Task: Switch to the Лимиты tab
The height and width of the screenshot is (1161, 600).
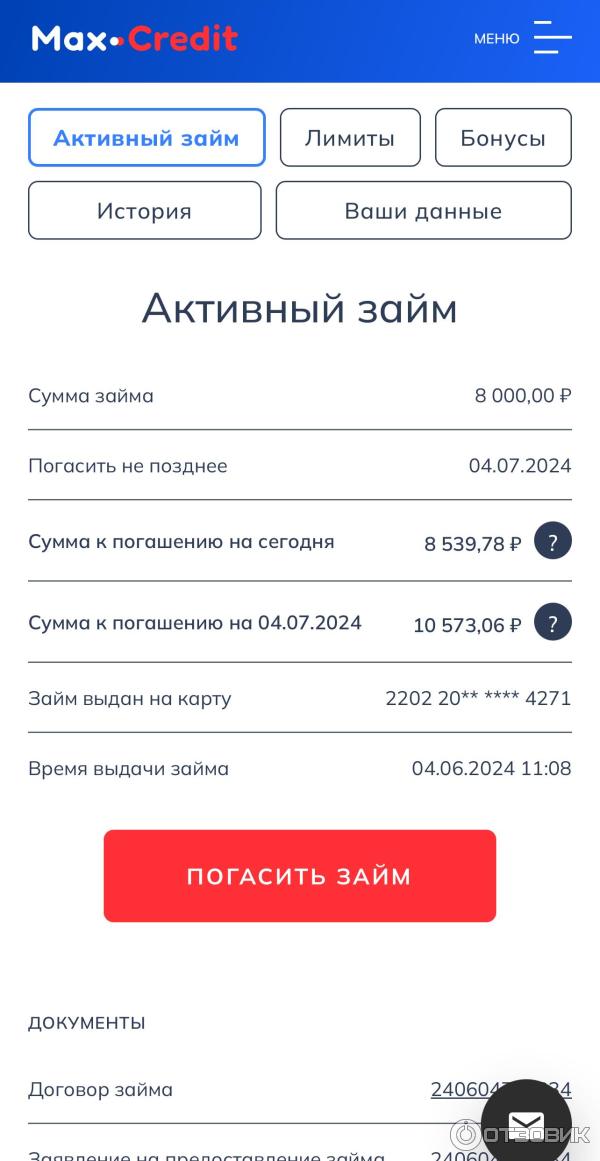Action: (x=350, y=137)
